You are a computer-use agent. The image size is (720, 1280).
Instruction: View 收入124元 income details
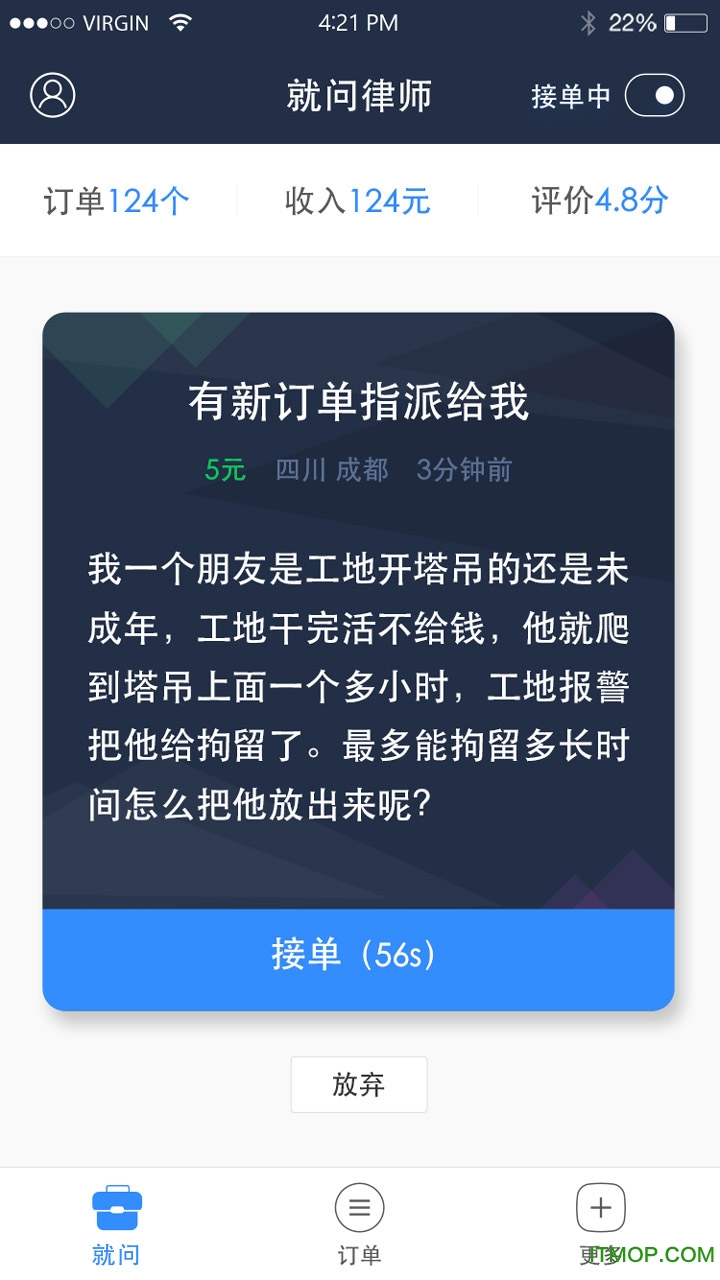359,200
